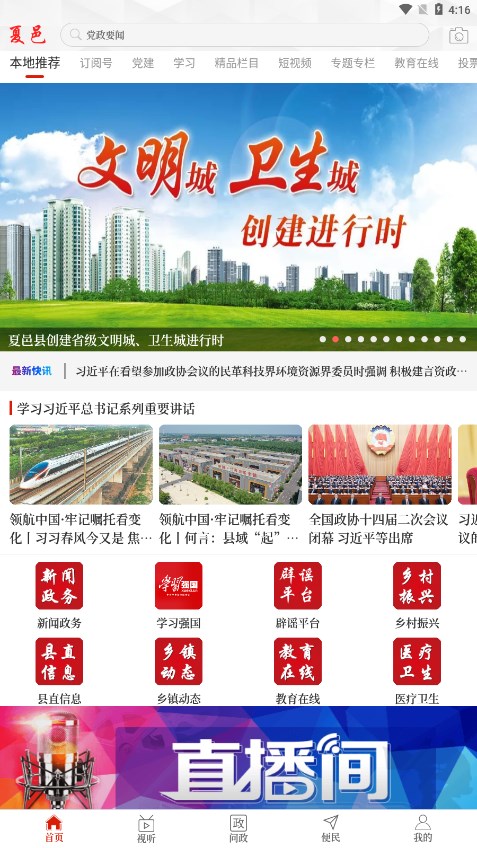Open the 全国政协十四届二次会议 article
The image size is (477, 848).
pos(380,485)
